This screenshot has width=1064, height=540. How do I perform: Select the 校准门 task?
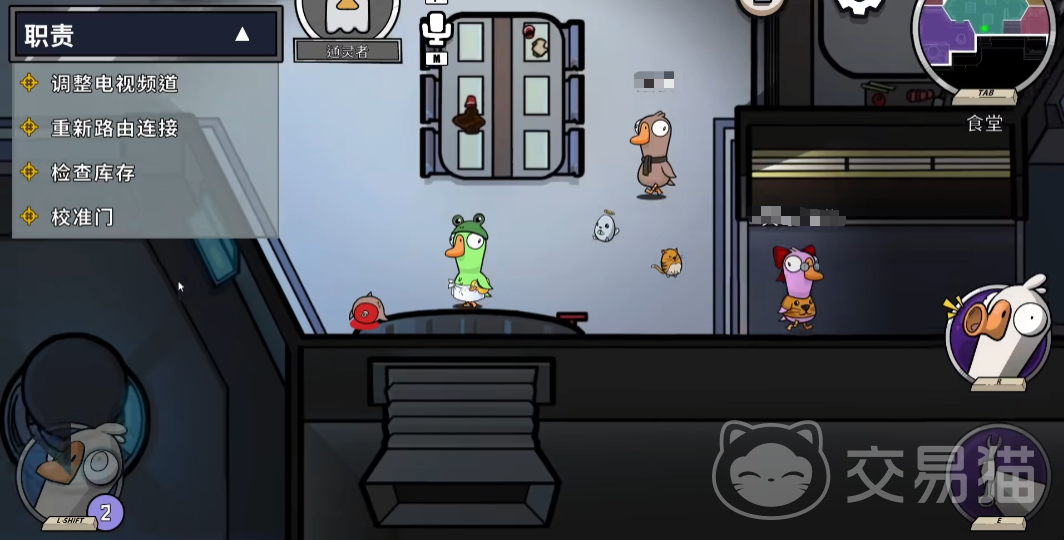click(82, 217)
